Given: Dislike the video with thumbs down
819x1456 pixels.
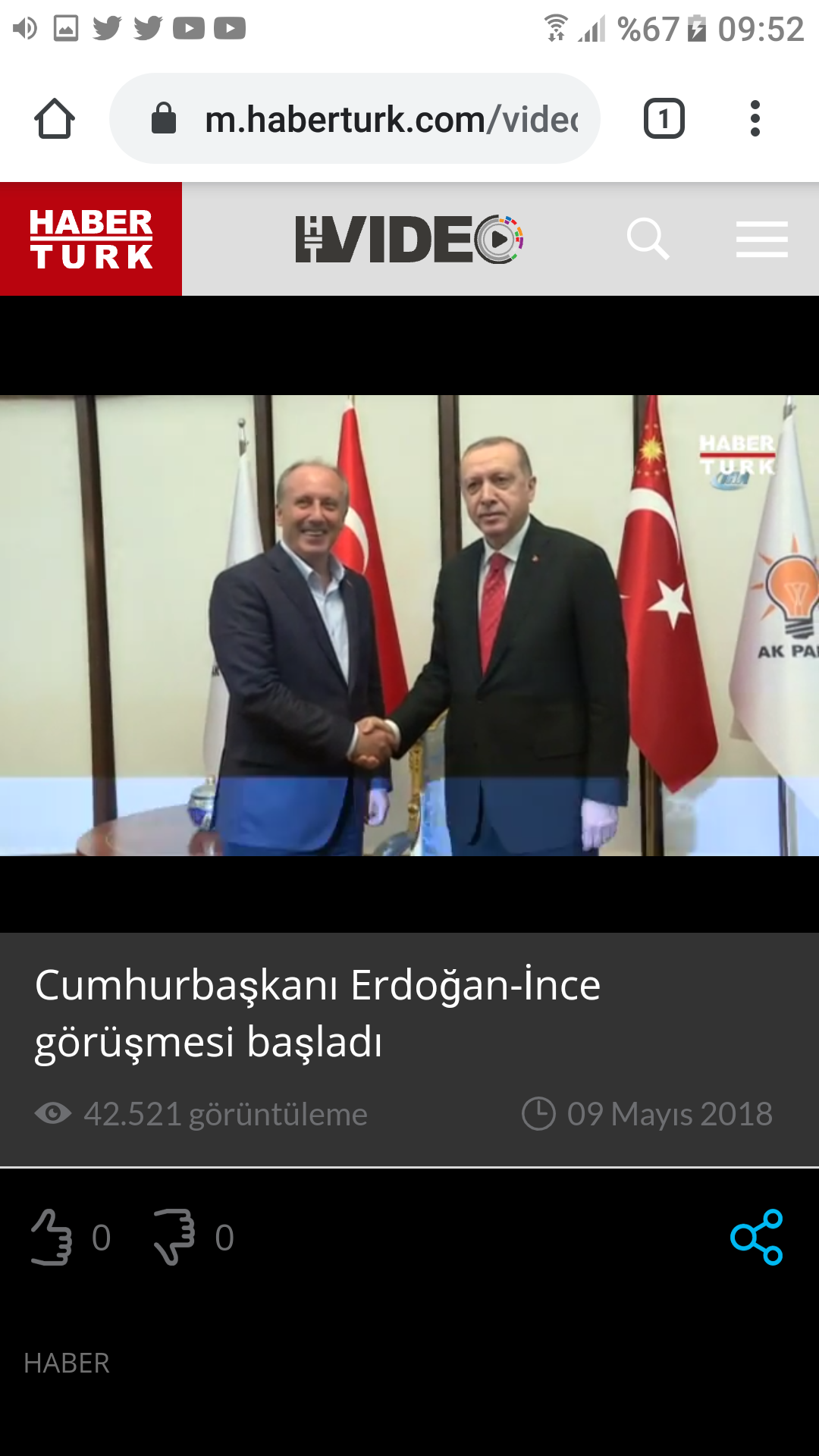Looking at the screenshot, I should 174,1238.
